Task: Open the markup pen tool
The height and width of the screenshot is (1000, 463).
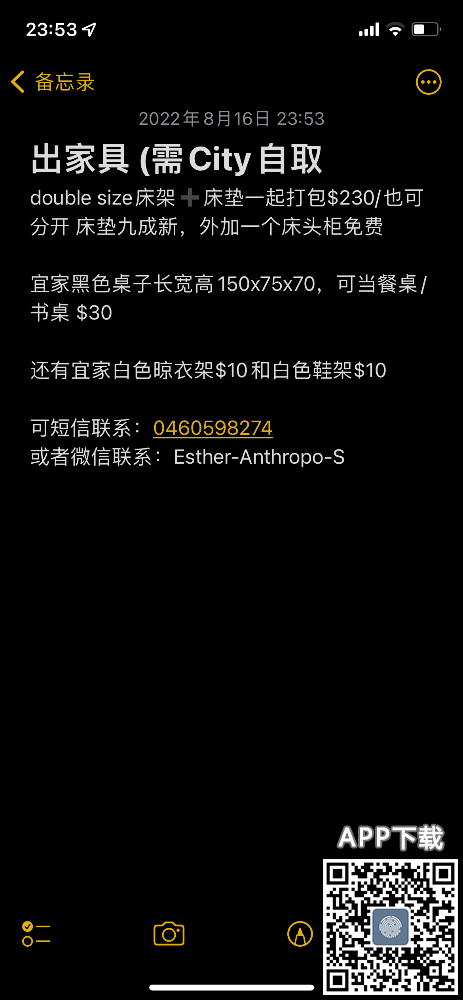Action: pyautogui.click(x=300, y=934)
